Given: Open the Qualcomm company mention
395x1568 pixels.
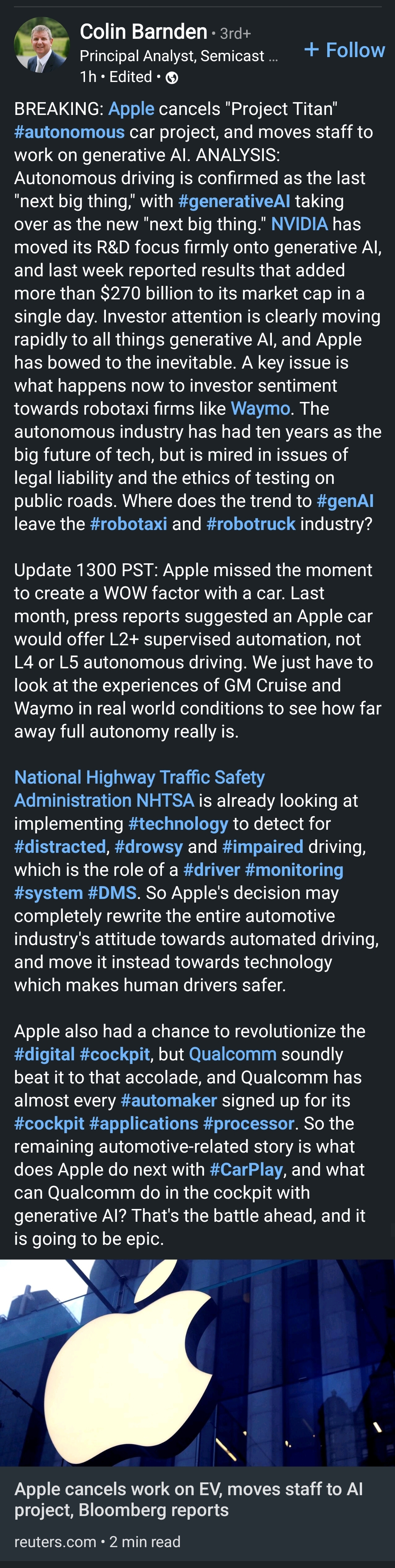Looking at the screenshot, I should pyautogui.click(x=232, y=1054).
